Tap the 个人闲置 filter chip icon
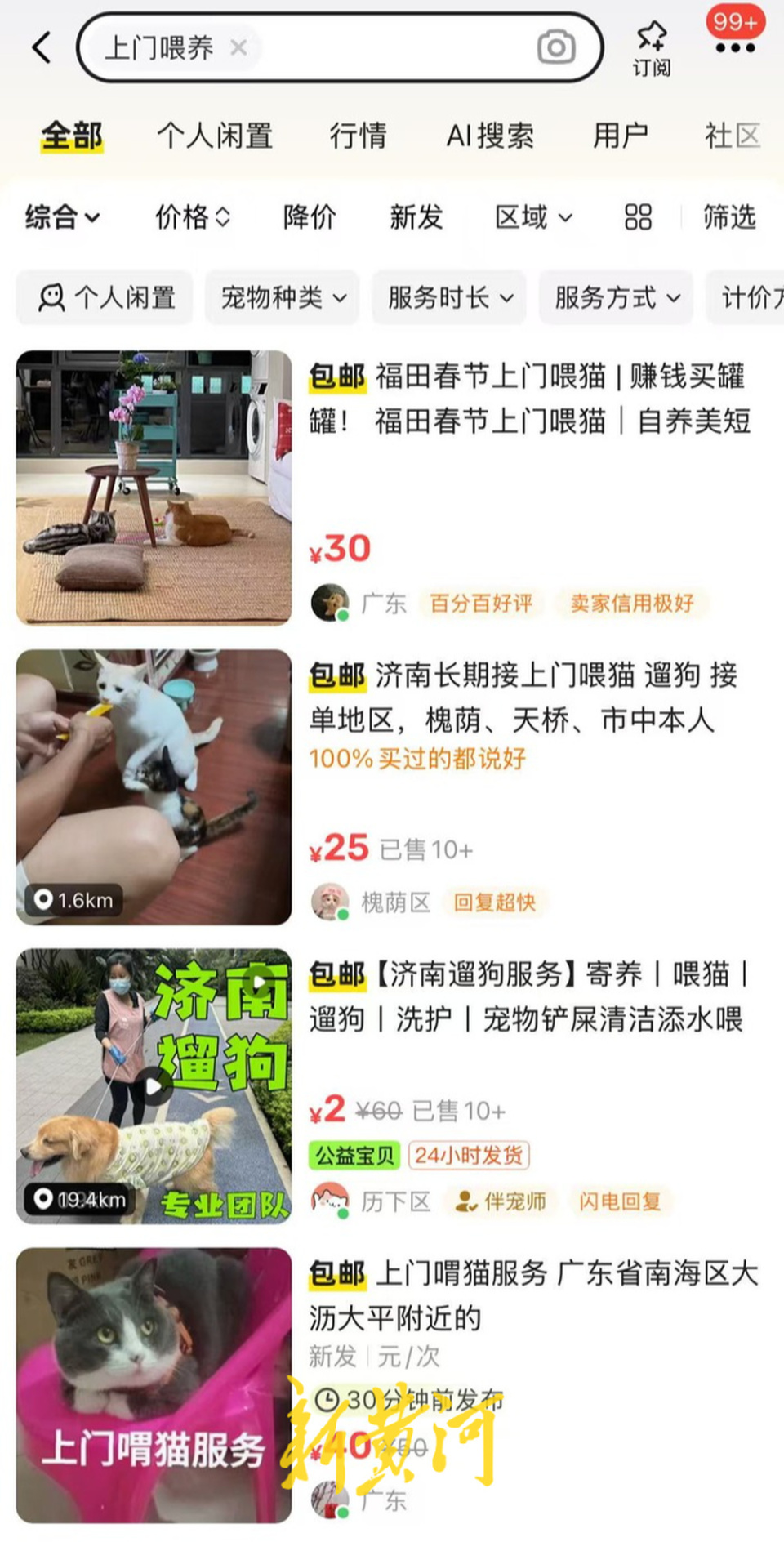 (x=54, y=298)
